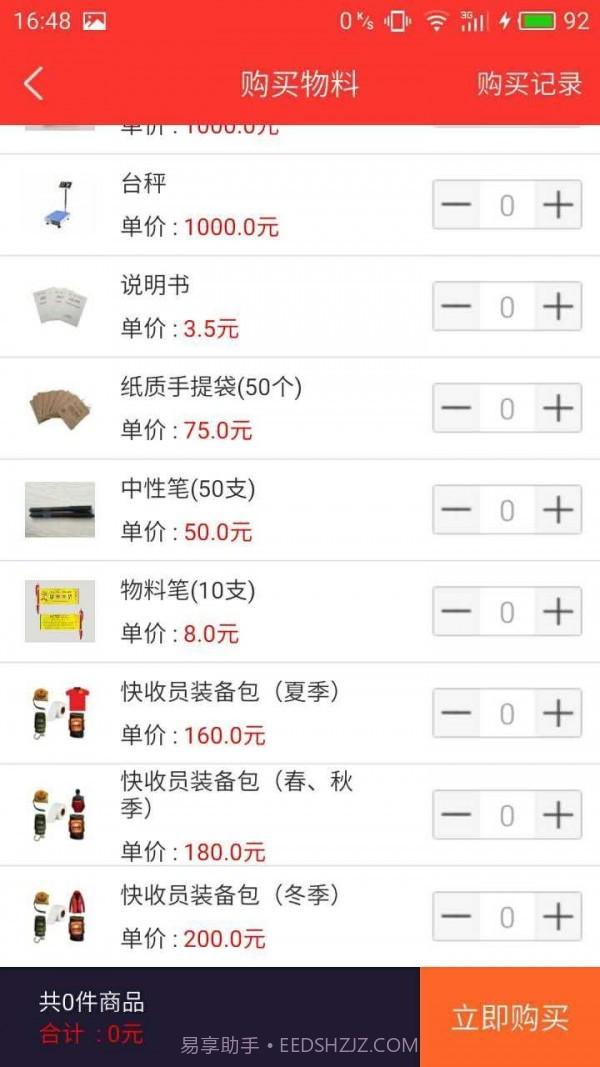The image size is (600, 1067).
Task: Reduce the 说明书 quantity by one
Action: pyautogui.click(x=456, y=307)
